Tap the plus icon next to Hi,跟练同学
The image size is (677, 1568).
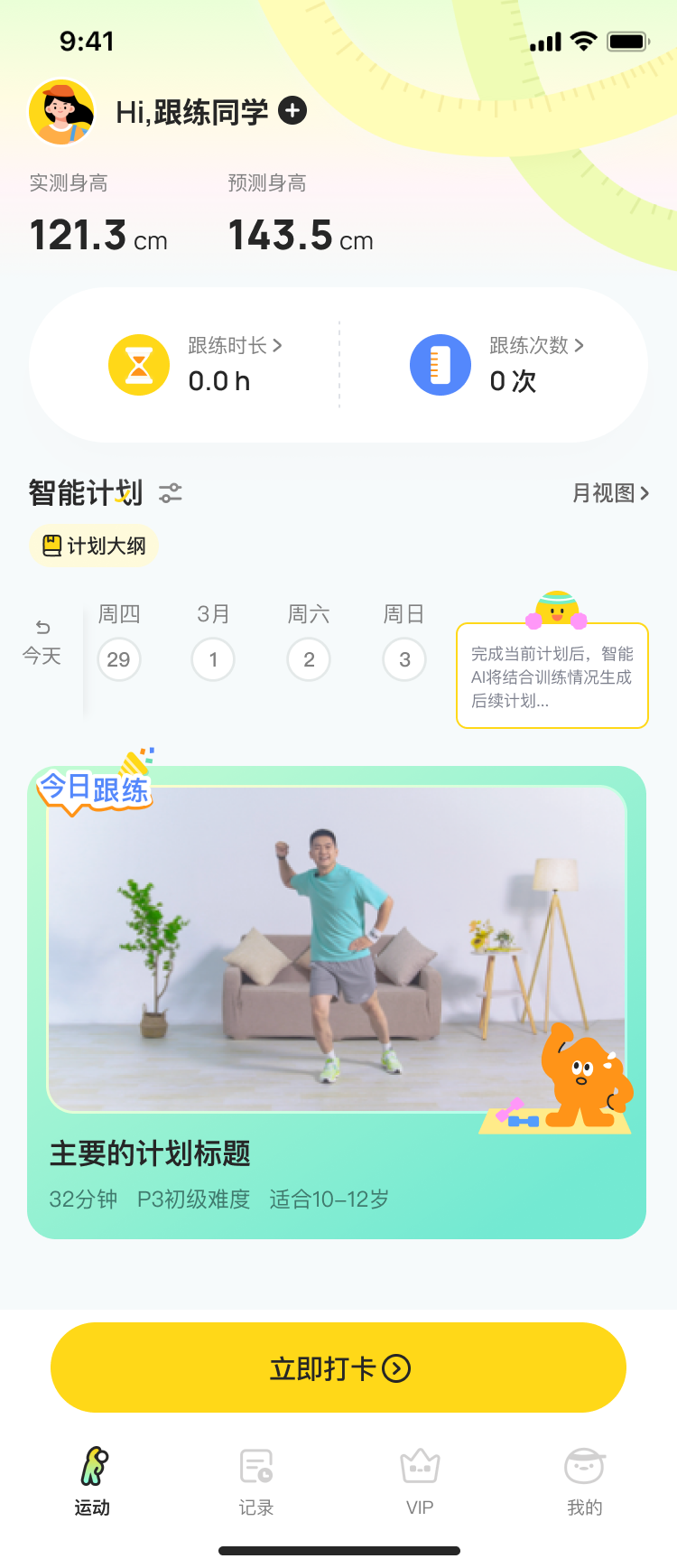coord(292,110)
